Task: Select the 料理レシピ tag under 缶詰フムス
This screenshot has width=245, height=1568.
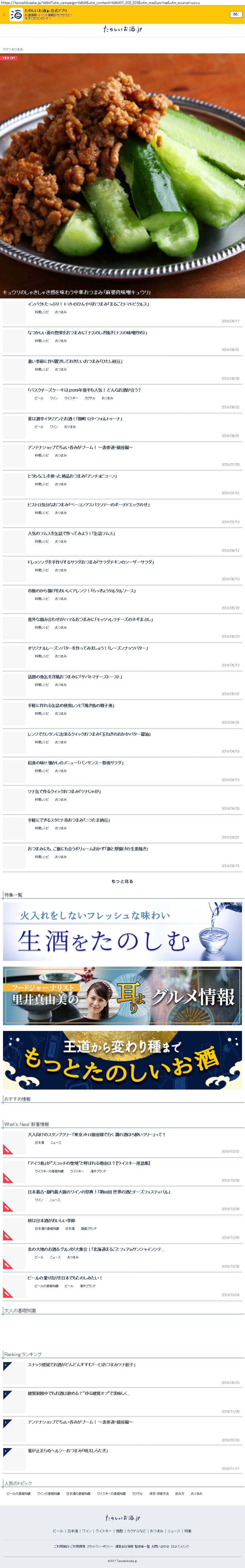Action: pos(42,541)
